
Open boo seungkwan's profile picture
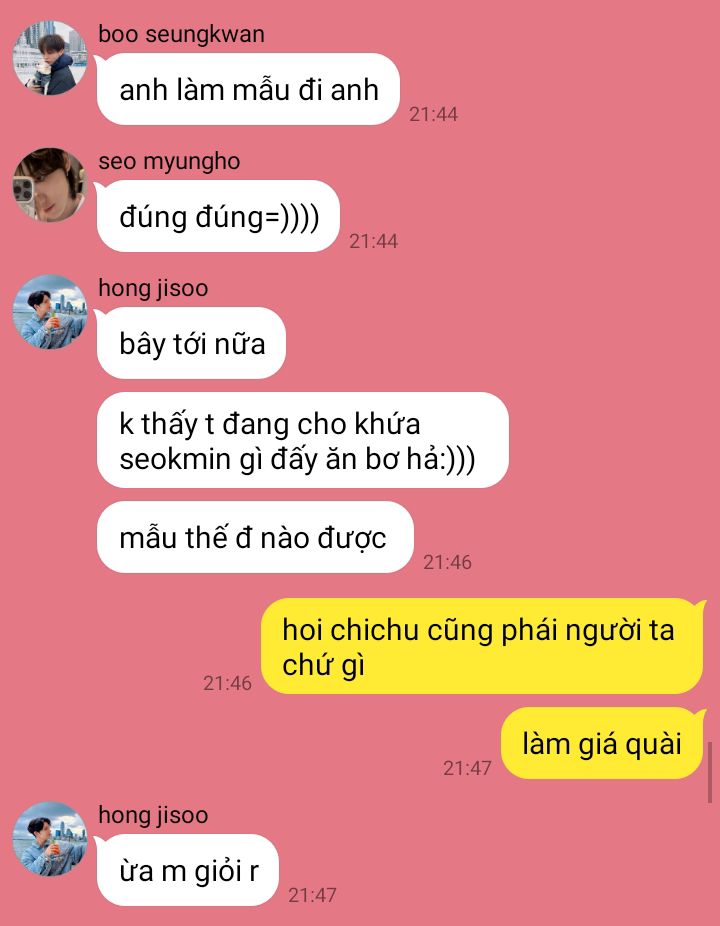coord(49,58)
